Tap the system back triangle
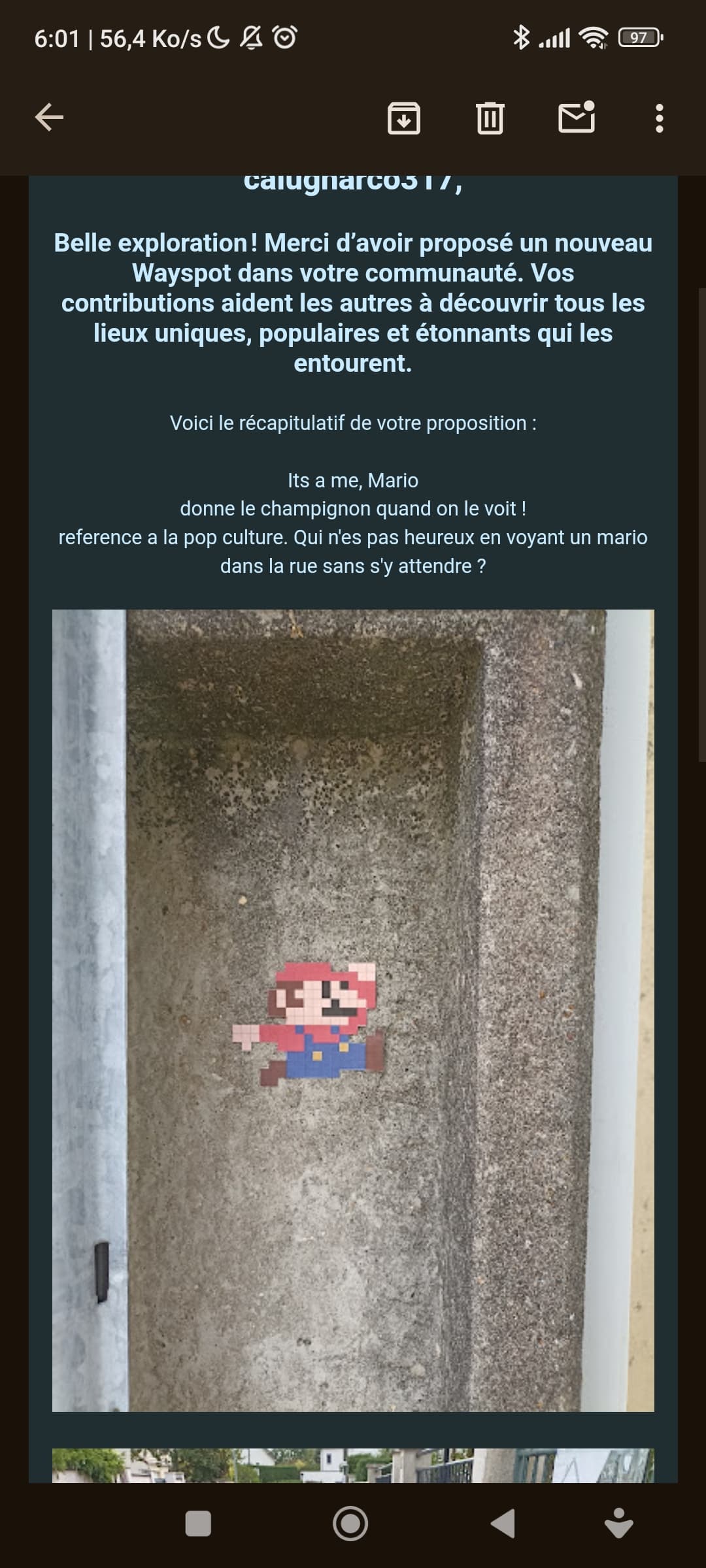706x1568 pixels. point(503,1524)
